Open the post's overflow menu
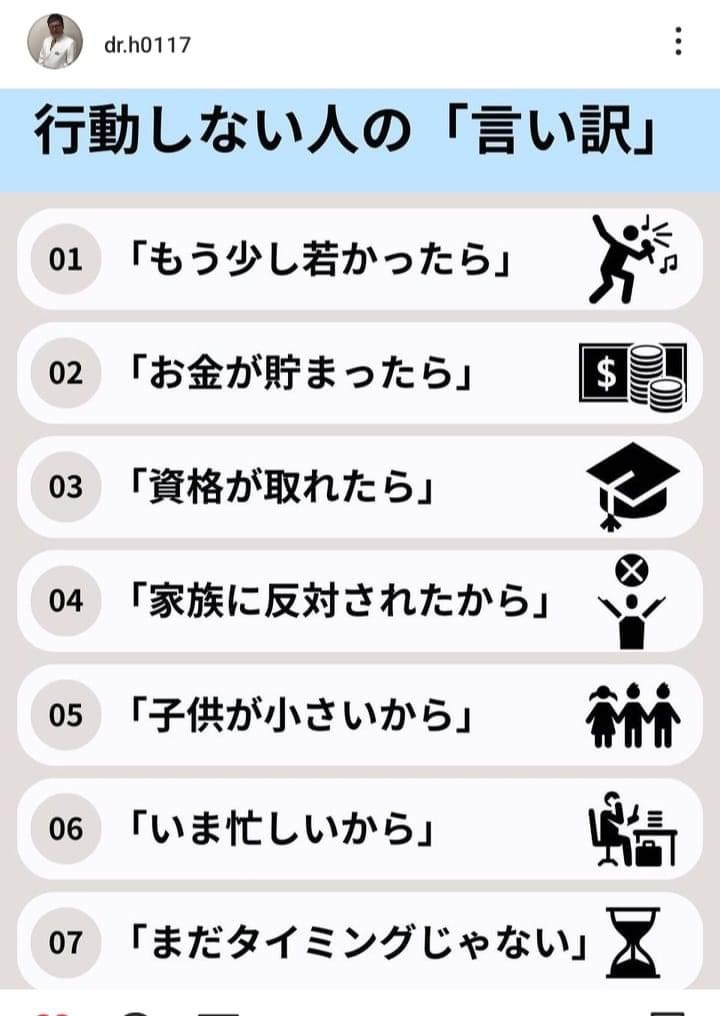Viewport: 720px width, 1016px height. point(678,41)
